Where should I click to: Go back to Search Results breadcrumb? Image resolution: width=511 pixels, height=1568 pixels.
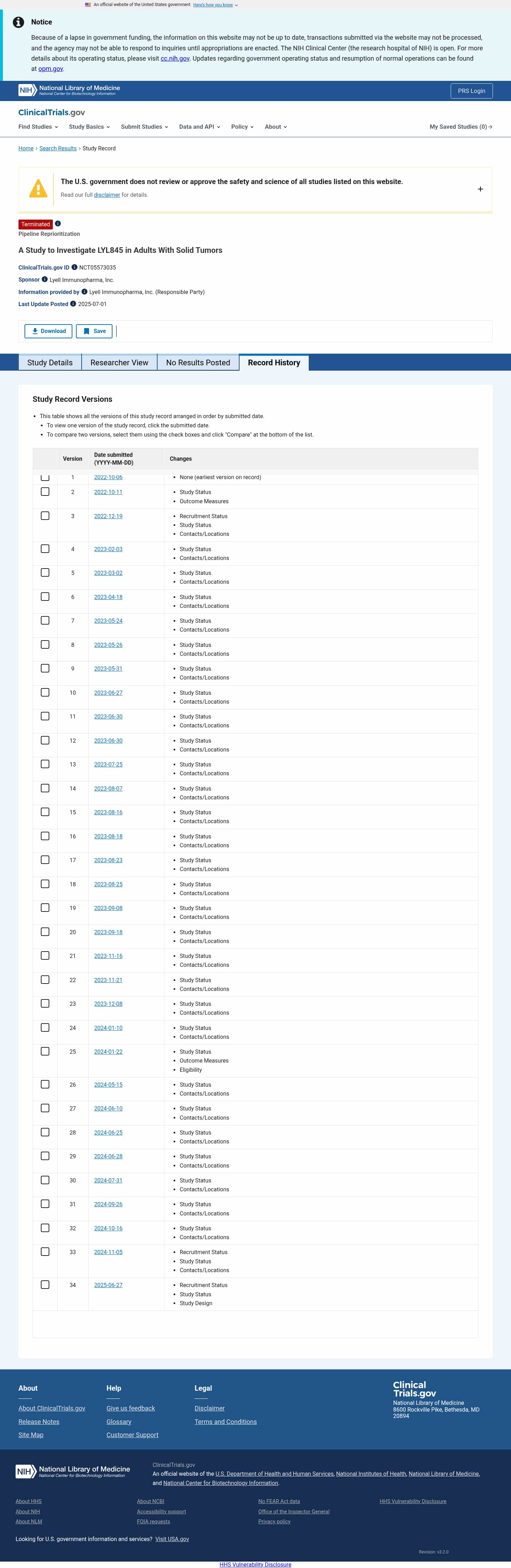point(58,149)
